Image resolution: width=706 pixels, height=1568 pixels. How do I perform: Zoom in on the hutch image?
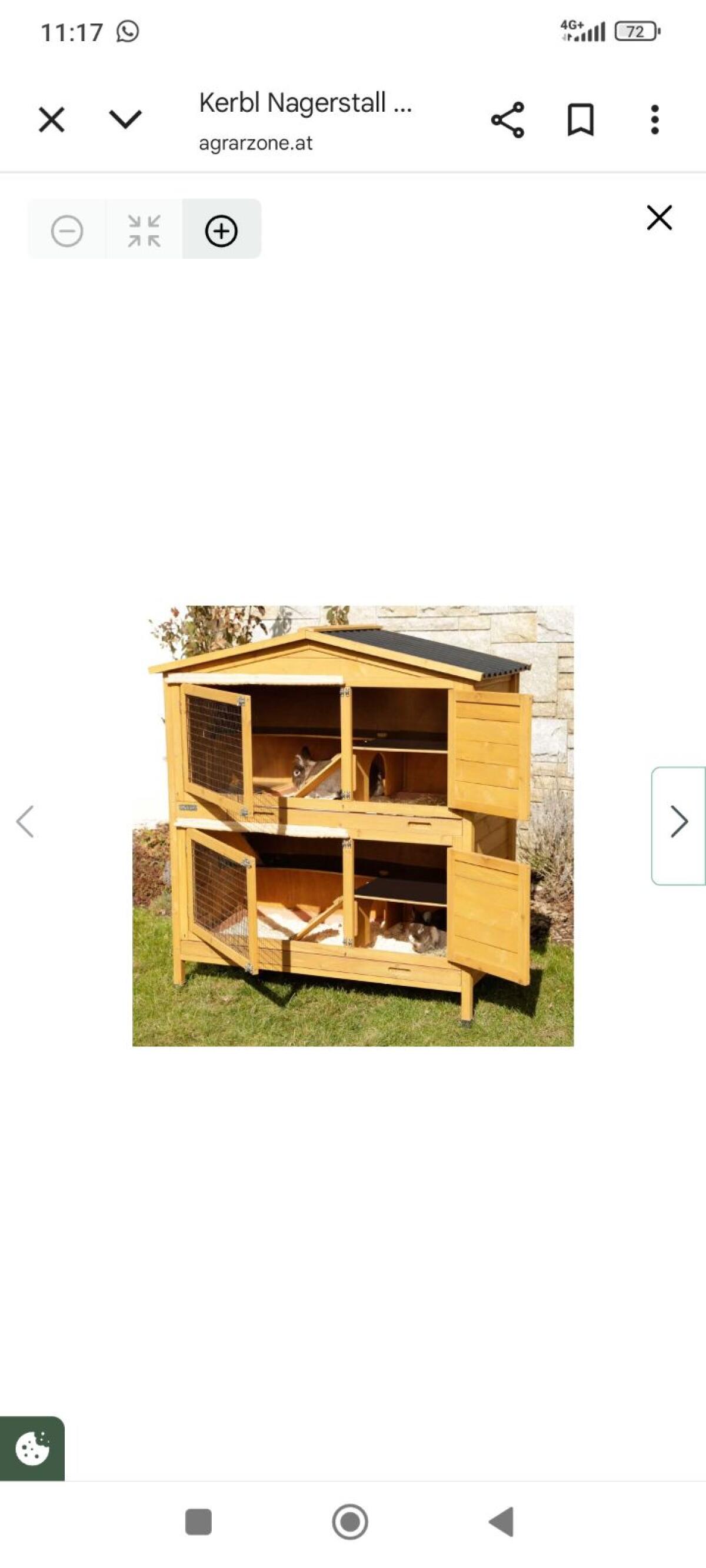221,231
